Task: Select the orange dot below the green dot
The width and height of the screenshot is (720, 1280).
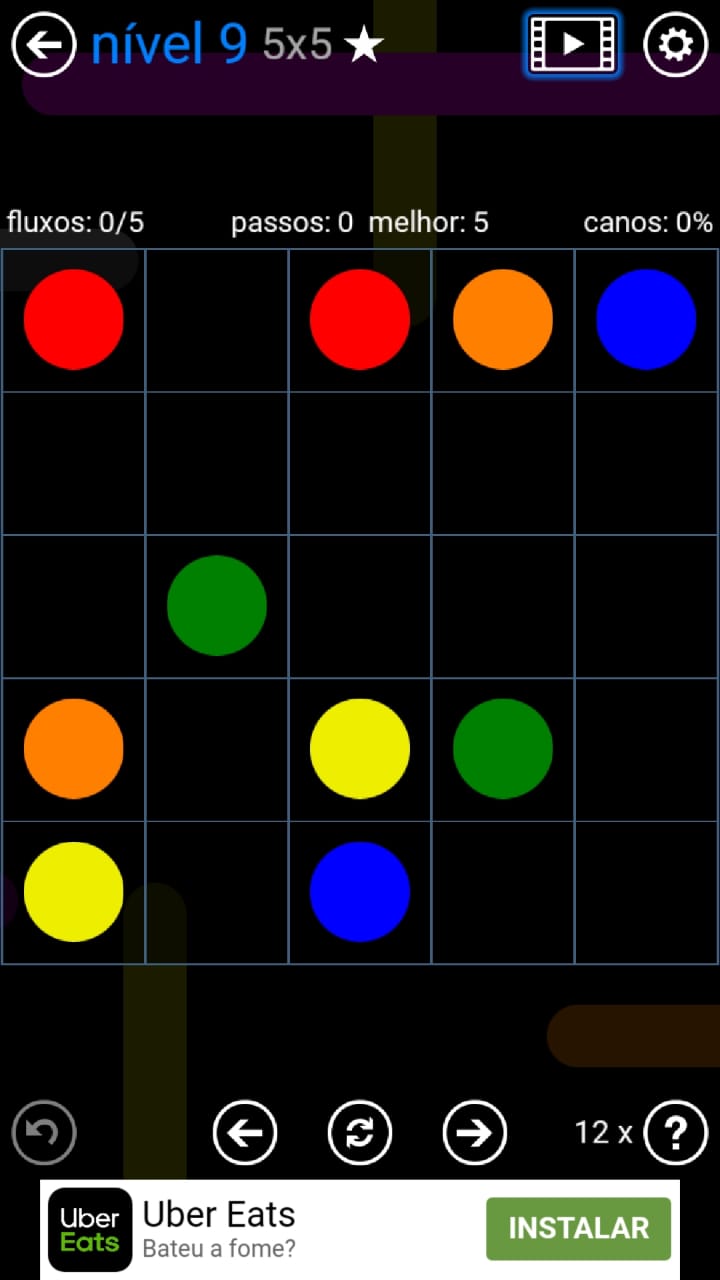Action: [74, 749]
